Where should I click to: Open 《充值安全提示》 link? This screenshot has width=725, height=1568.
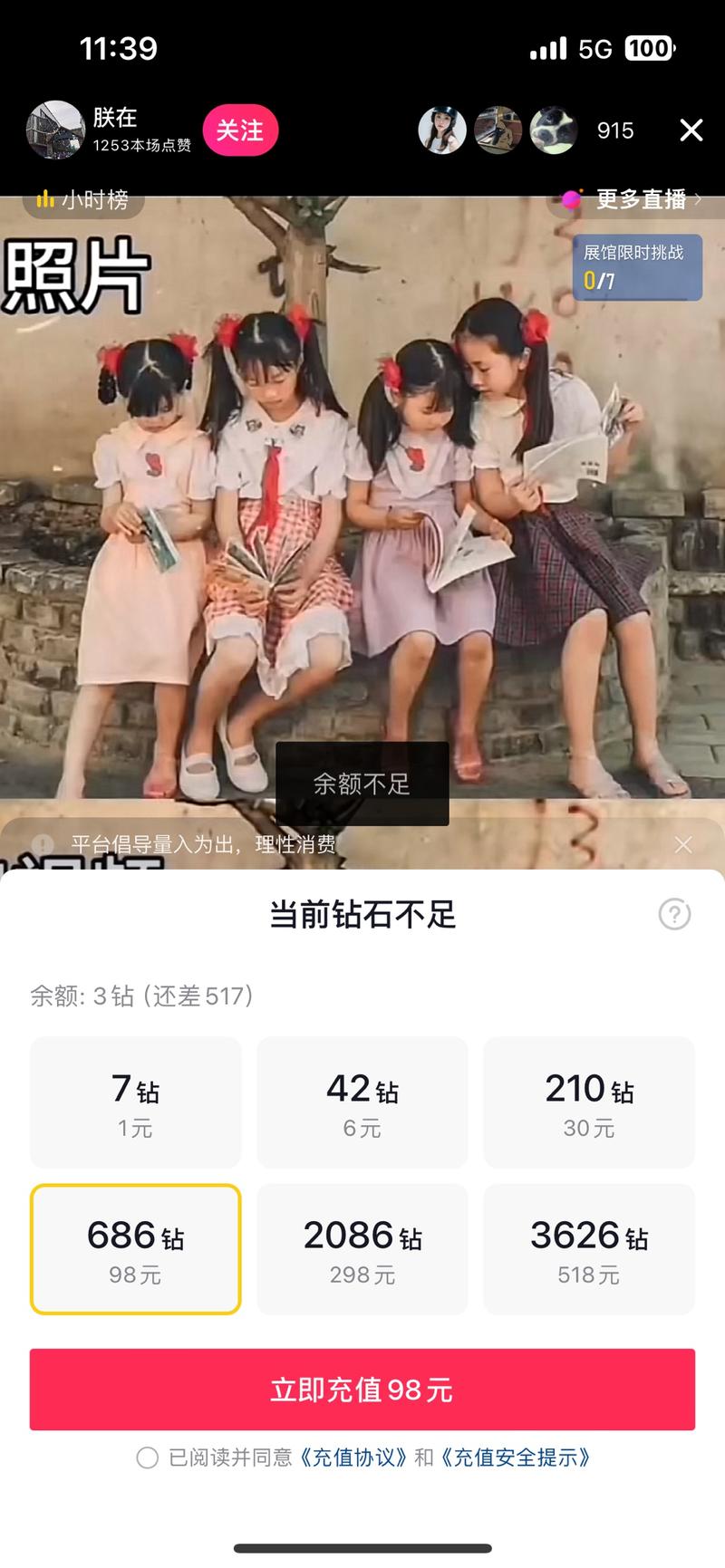click(517, 1457)
